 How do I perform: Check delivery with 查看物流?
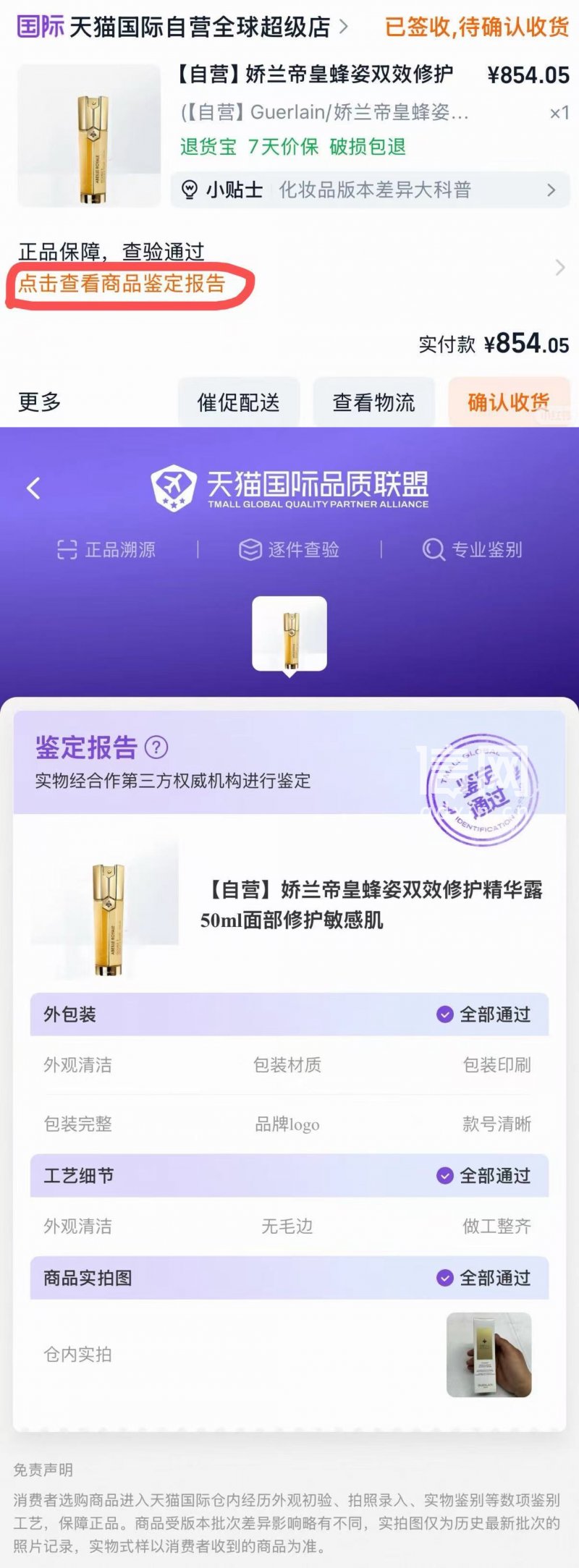click(x=373, y=402)
